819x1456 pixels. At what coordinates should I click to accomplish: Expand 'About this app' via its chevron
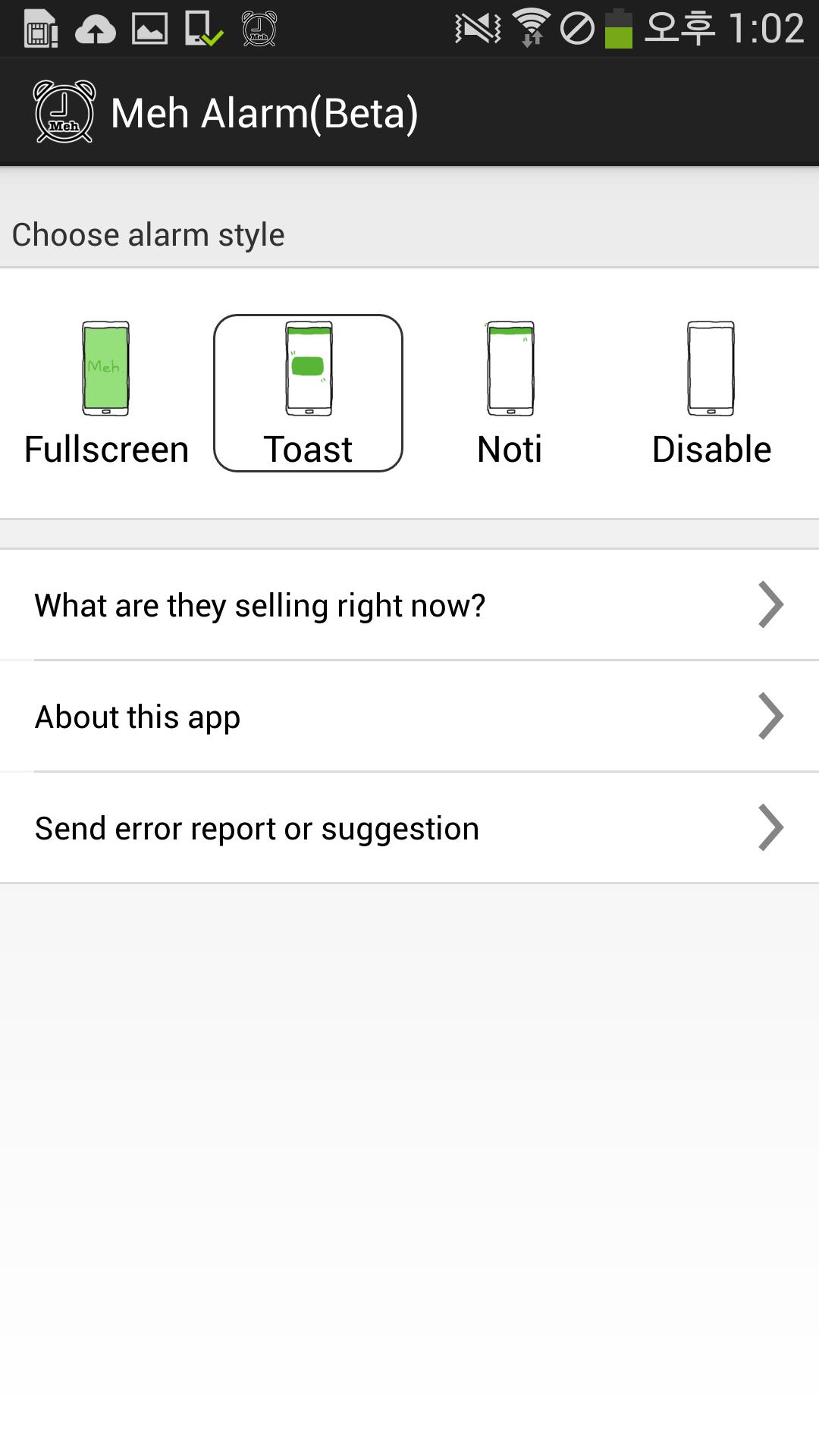coord(770,716)
